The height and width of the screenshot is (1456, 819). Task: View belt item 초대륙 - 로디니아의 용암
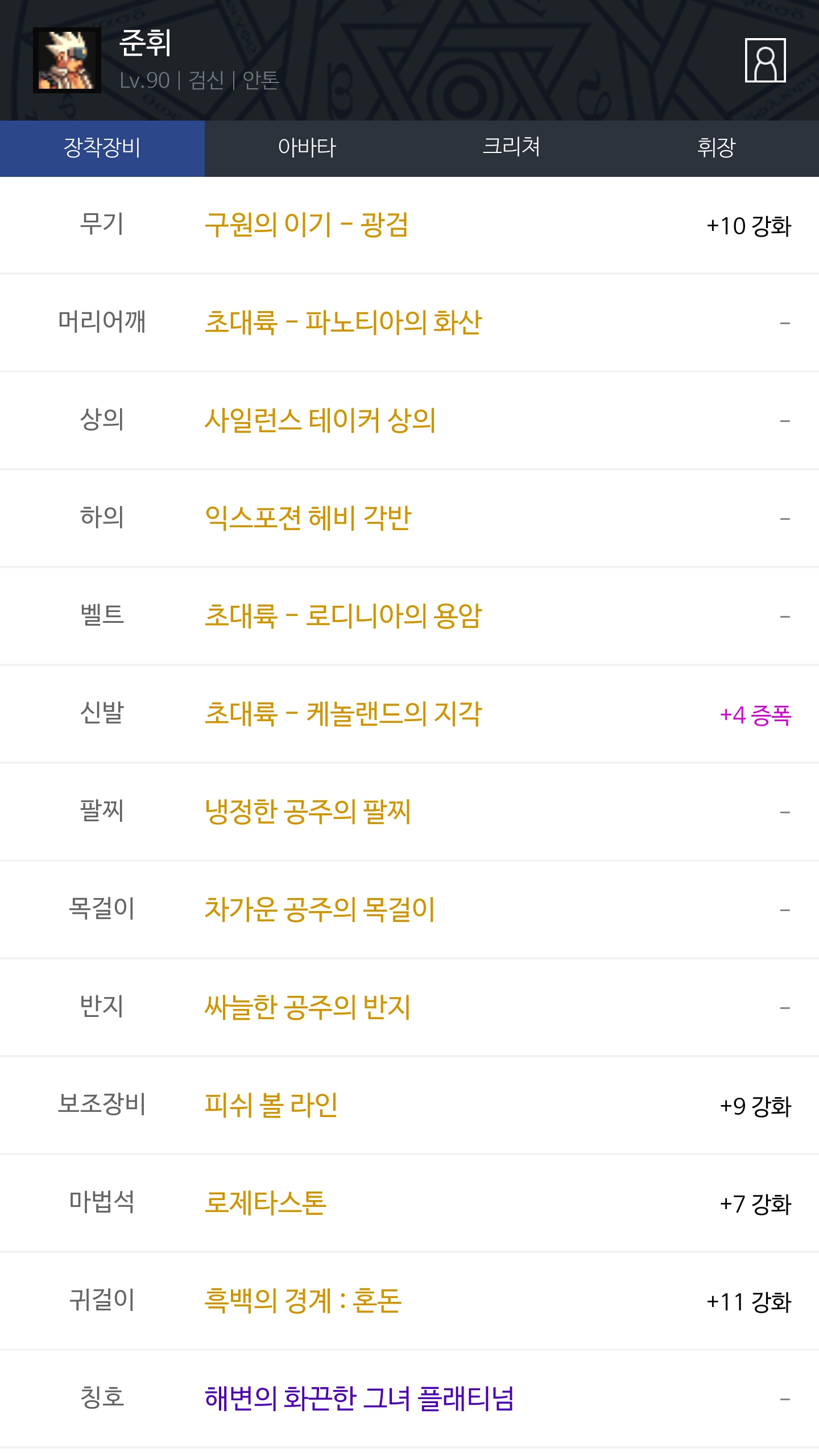(343, 617)
